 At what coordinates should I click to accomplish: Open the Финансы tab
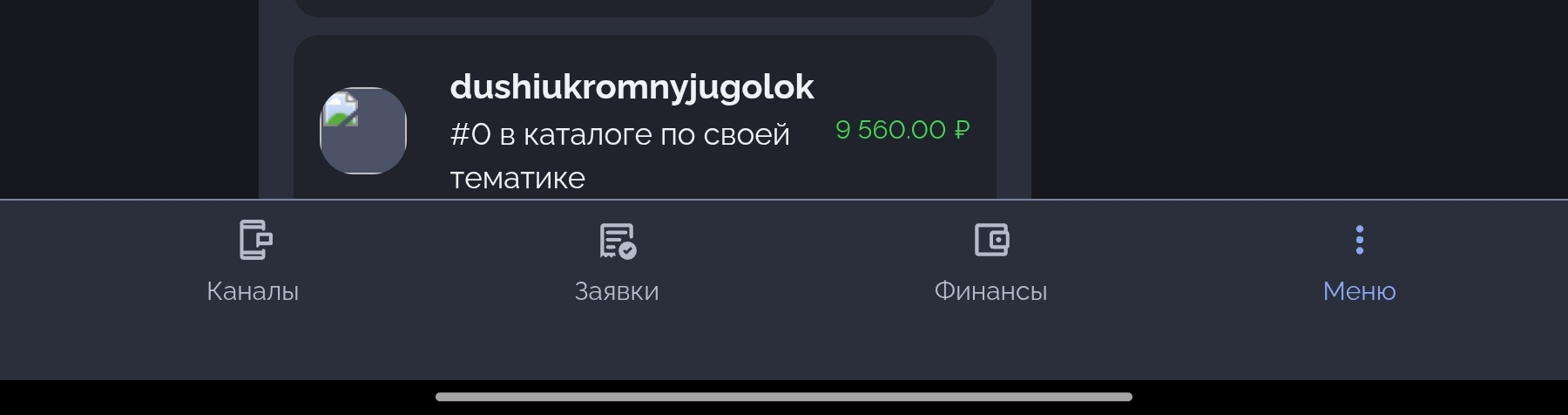pyautogui.click(x=990, y=262)
